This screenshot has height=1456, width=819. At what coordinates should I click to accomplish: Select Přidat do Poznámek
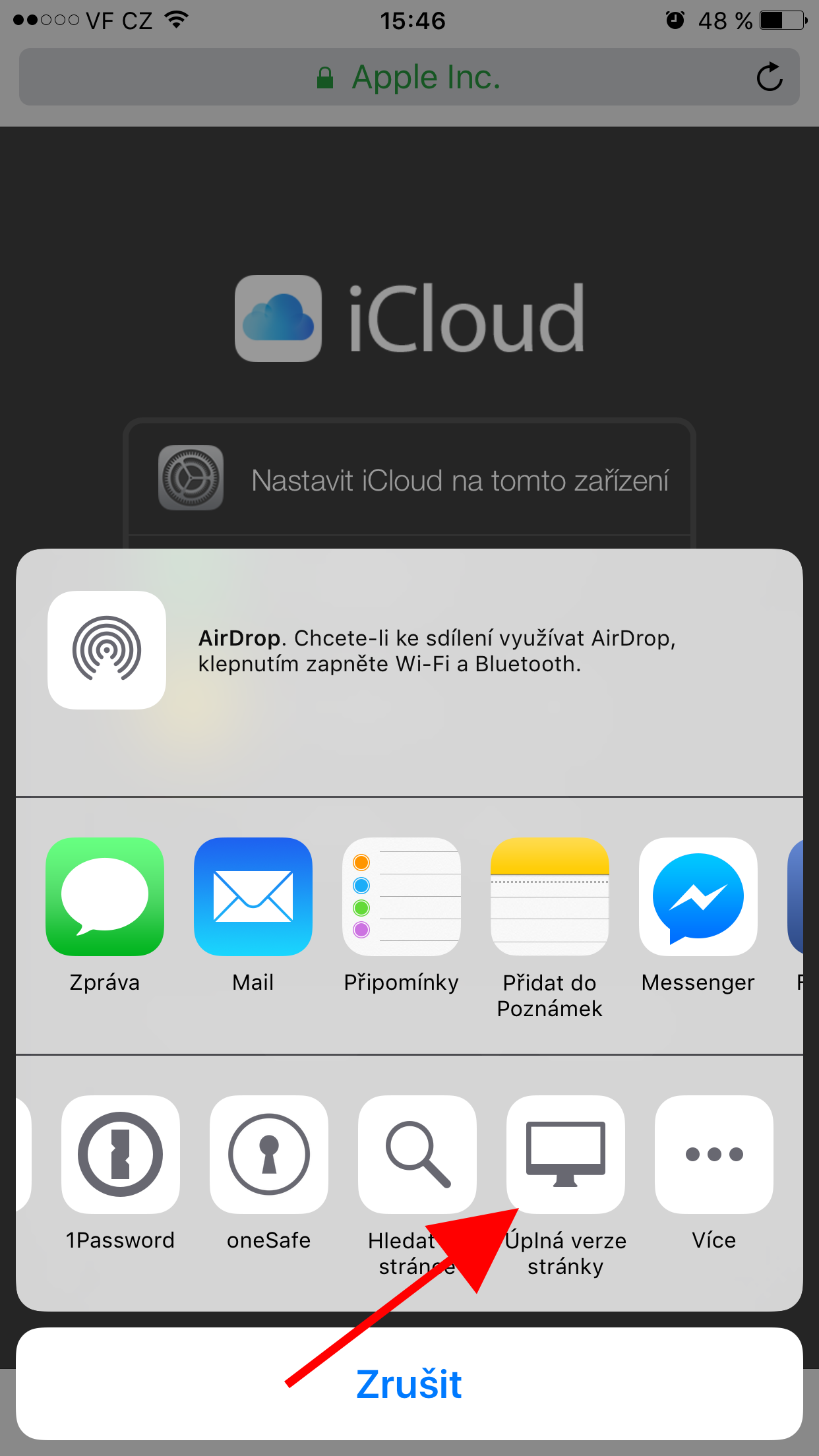(x=550, y=897)
